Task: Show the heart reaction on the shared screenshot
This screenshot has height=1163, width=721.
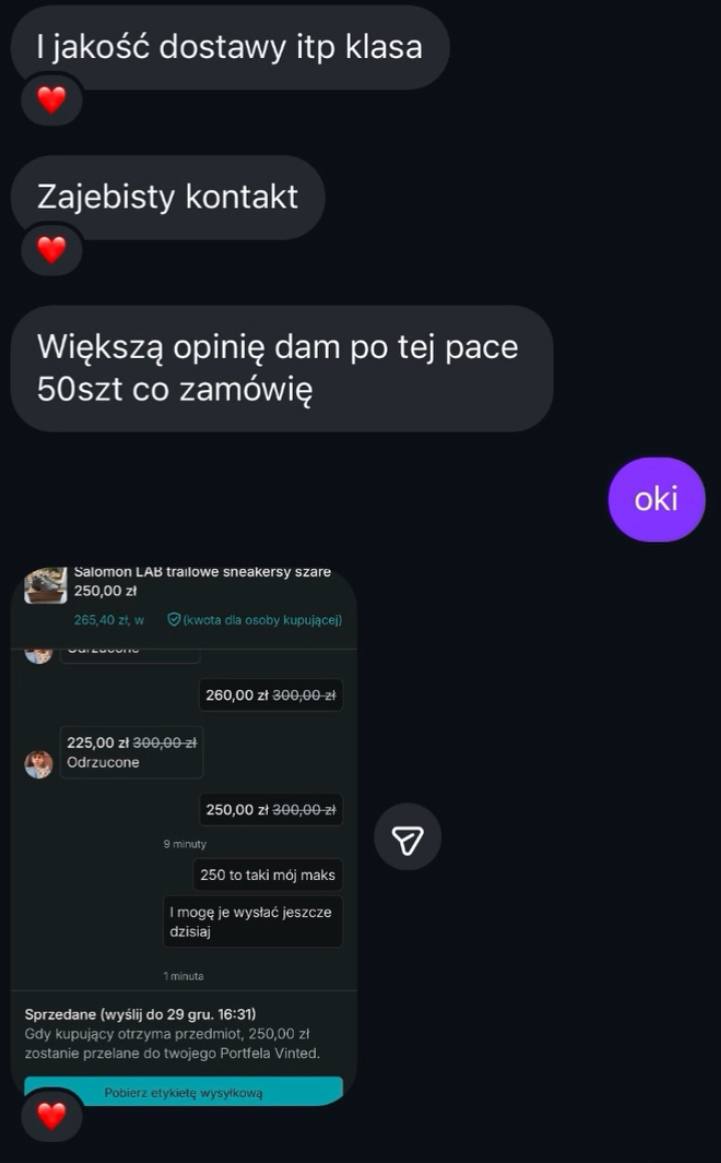Action: click(51, 1115)
